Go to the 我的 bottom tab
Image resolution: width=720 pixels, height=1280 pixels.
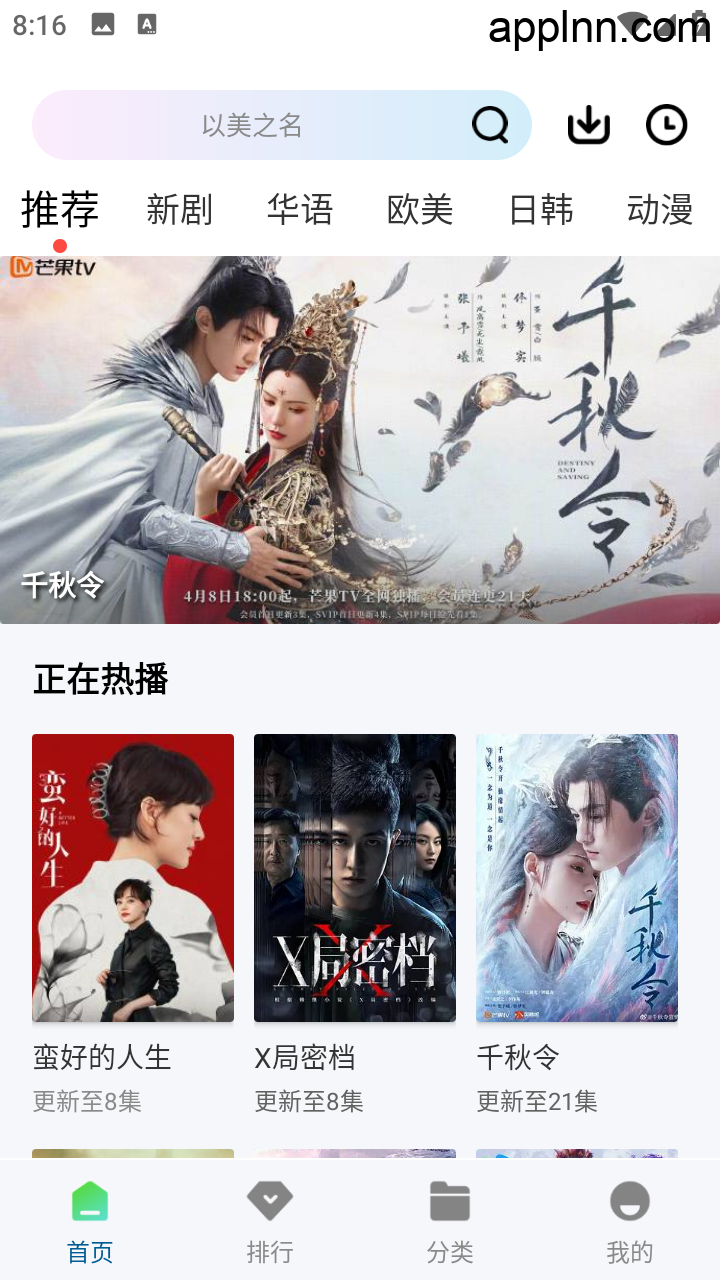[x=630, y=1220]
